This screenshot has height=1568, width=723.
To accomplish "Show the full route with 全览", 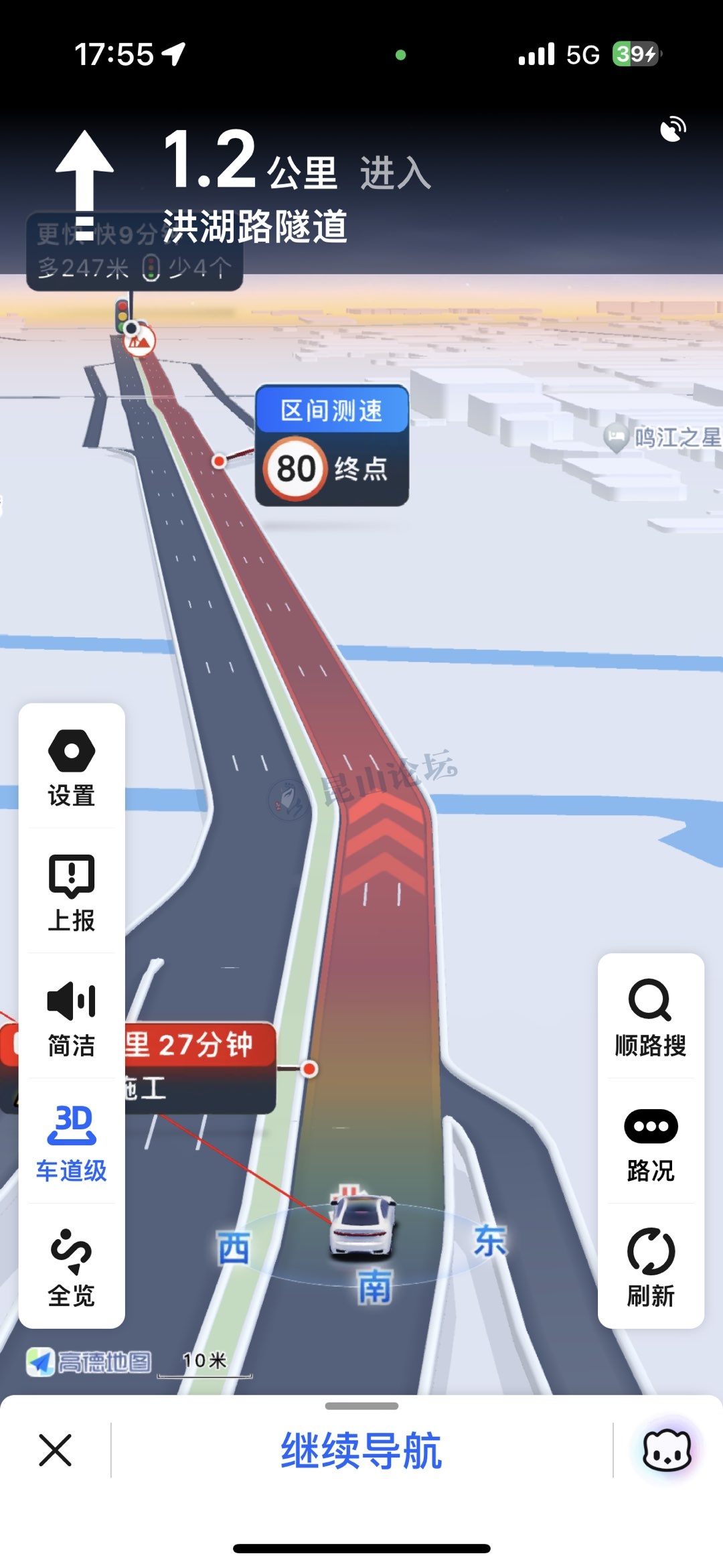I will (x=72, y=1267).
